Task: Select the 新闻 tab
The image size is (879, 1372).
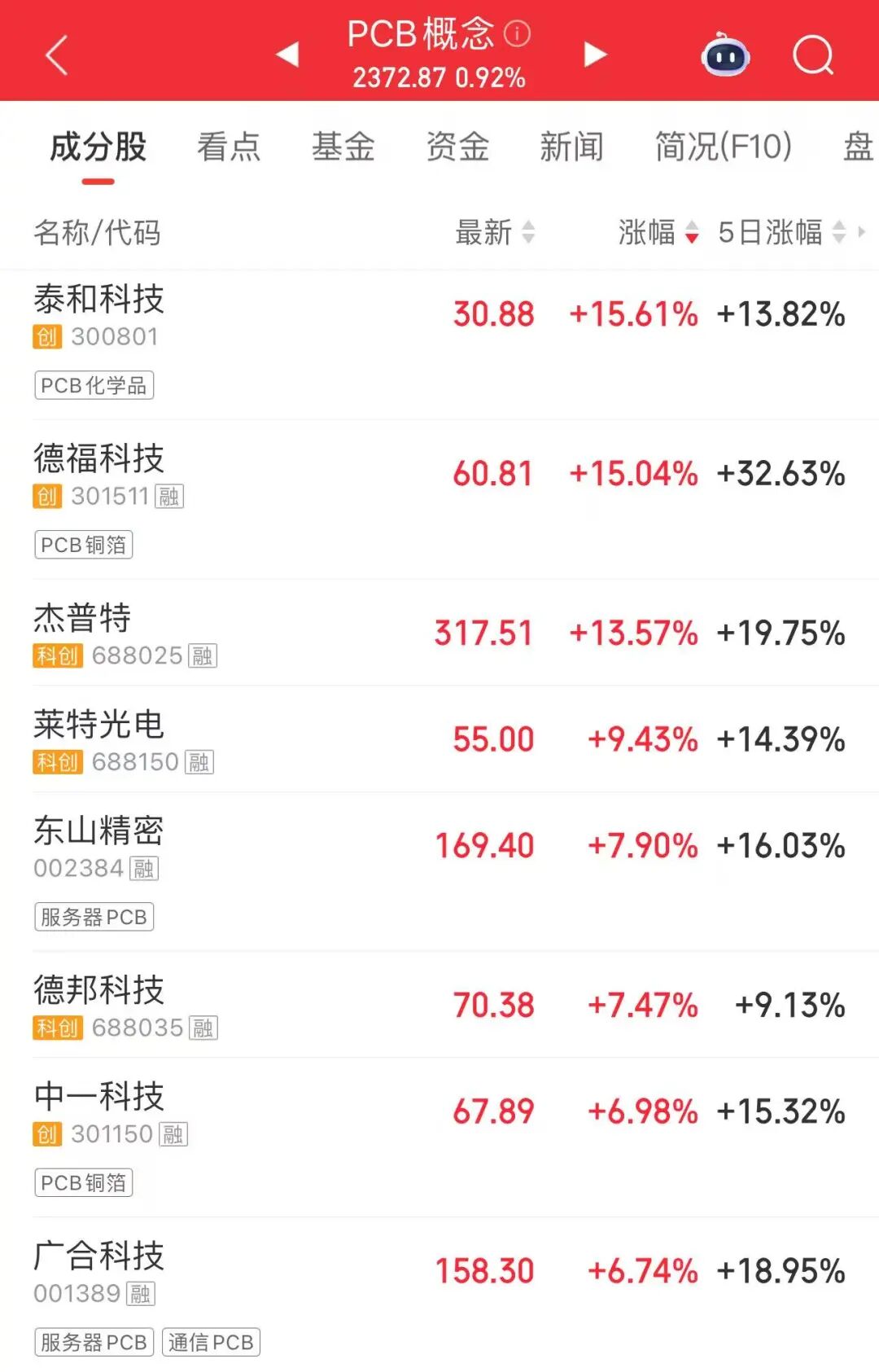Action: point(571,147)
